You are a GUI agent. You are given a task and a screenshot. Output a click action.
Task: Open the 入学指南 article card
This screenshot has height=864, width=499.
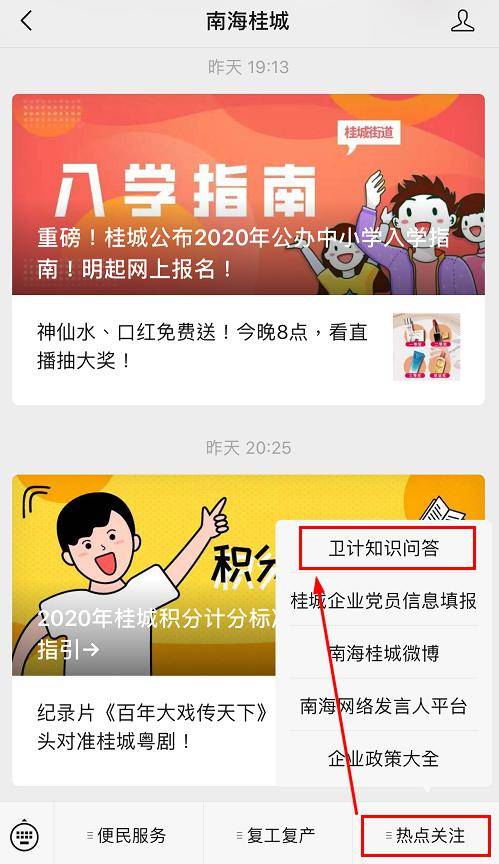click(x=248, y=194)
